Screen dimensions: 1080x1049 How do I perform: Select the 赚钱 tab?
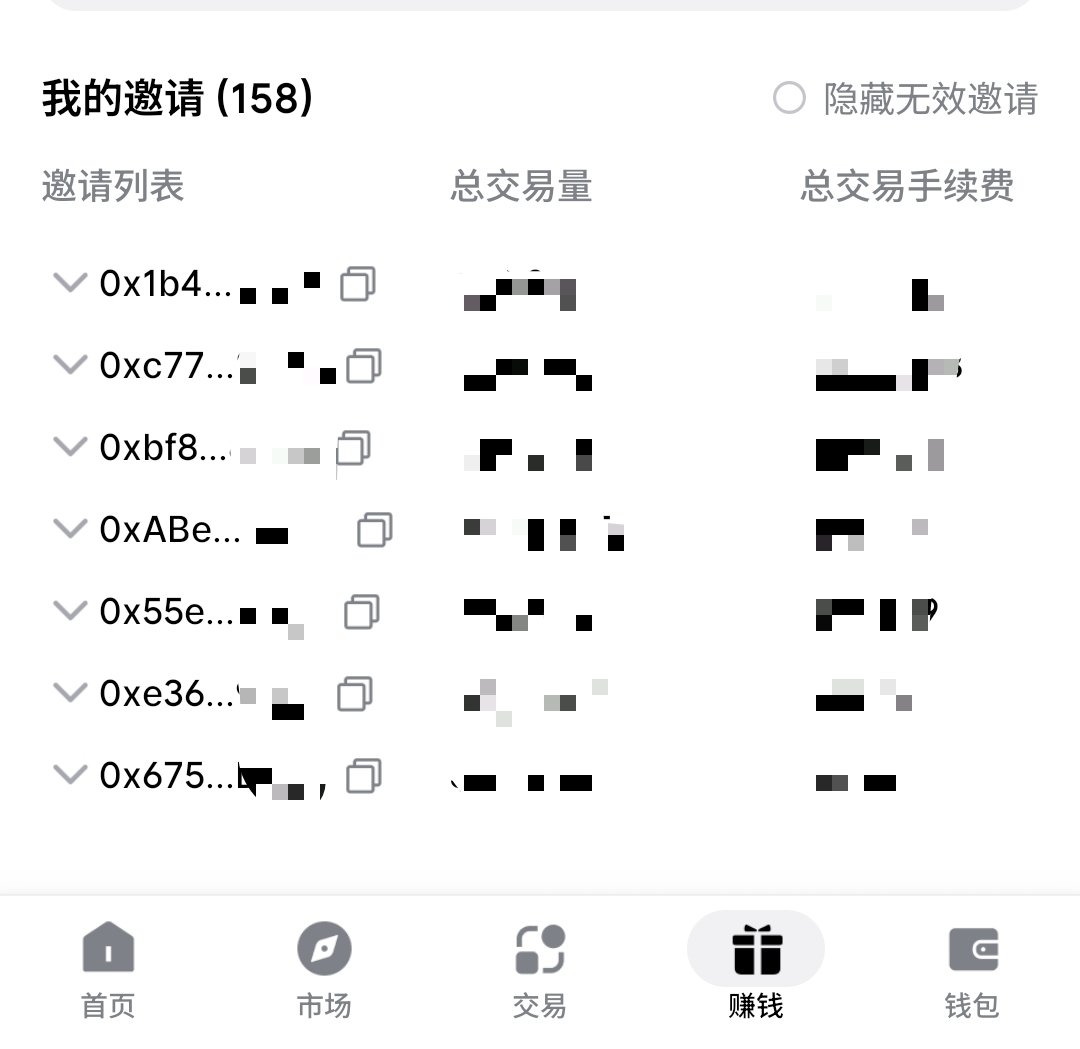click(x=756, y=970)
